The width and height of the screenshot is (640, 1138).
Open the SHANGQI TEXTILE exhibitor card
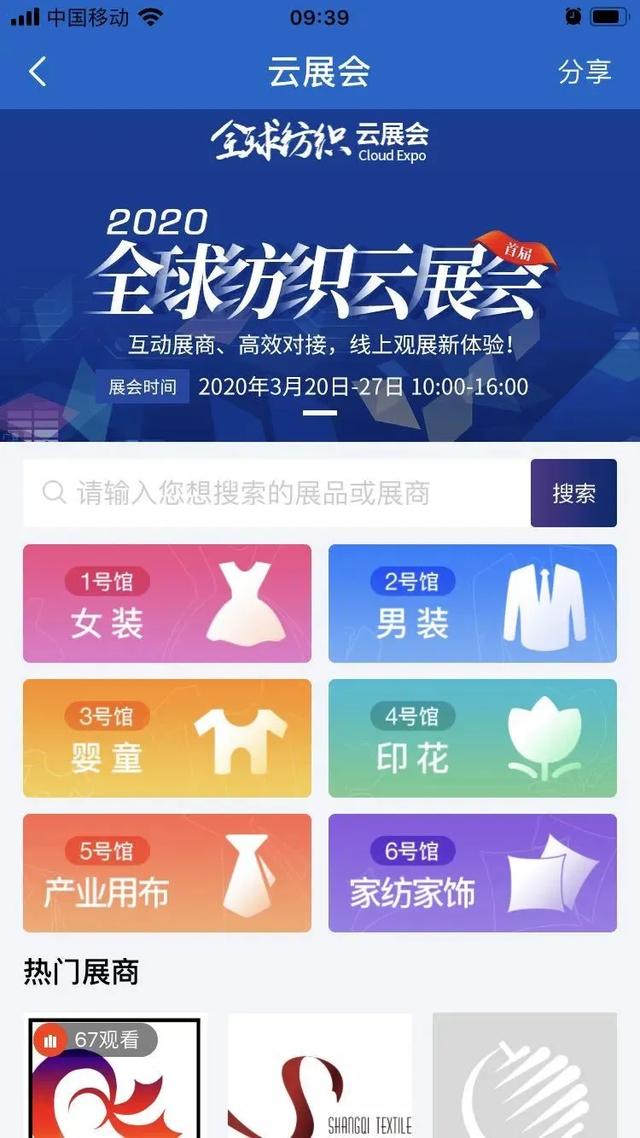pos(320,1076)
